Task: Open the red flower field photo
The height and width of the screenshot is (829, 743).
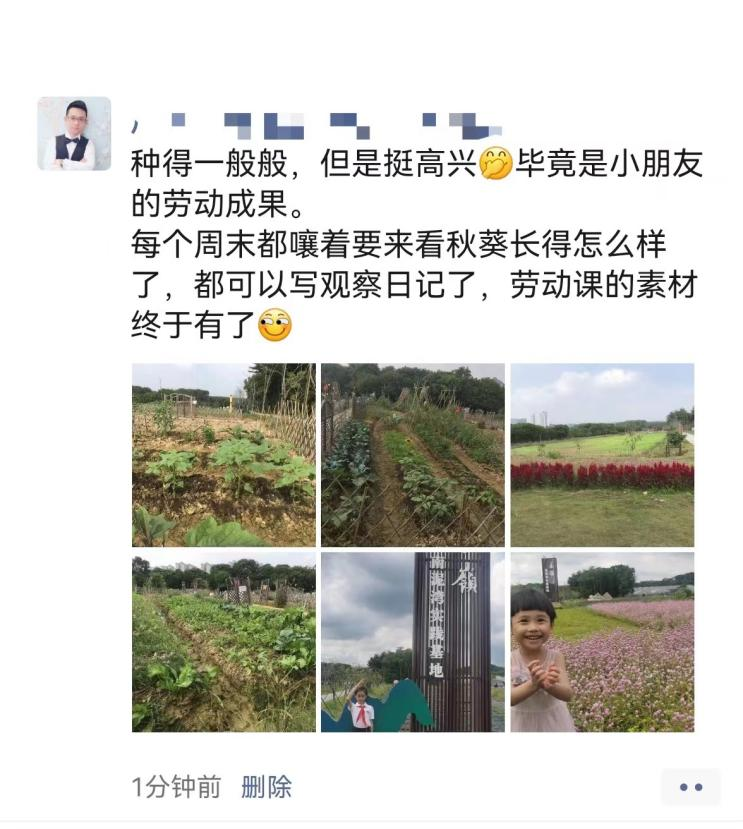Action: tap(601, 454)
